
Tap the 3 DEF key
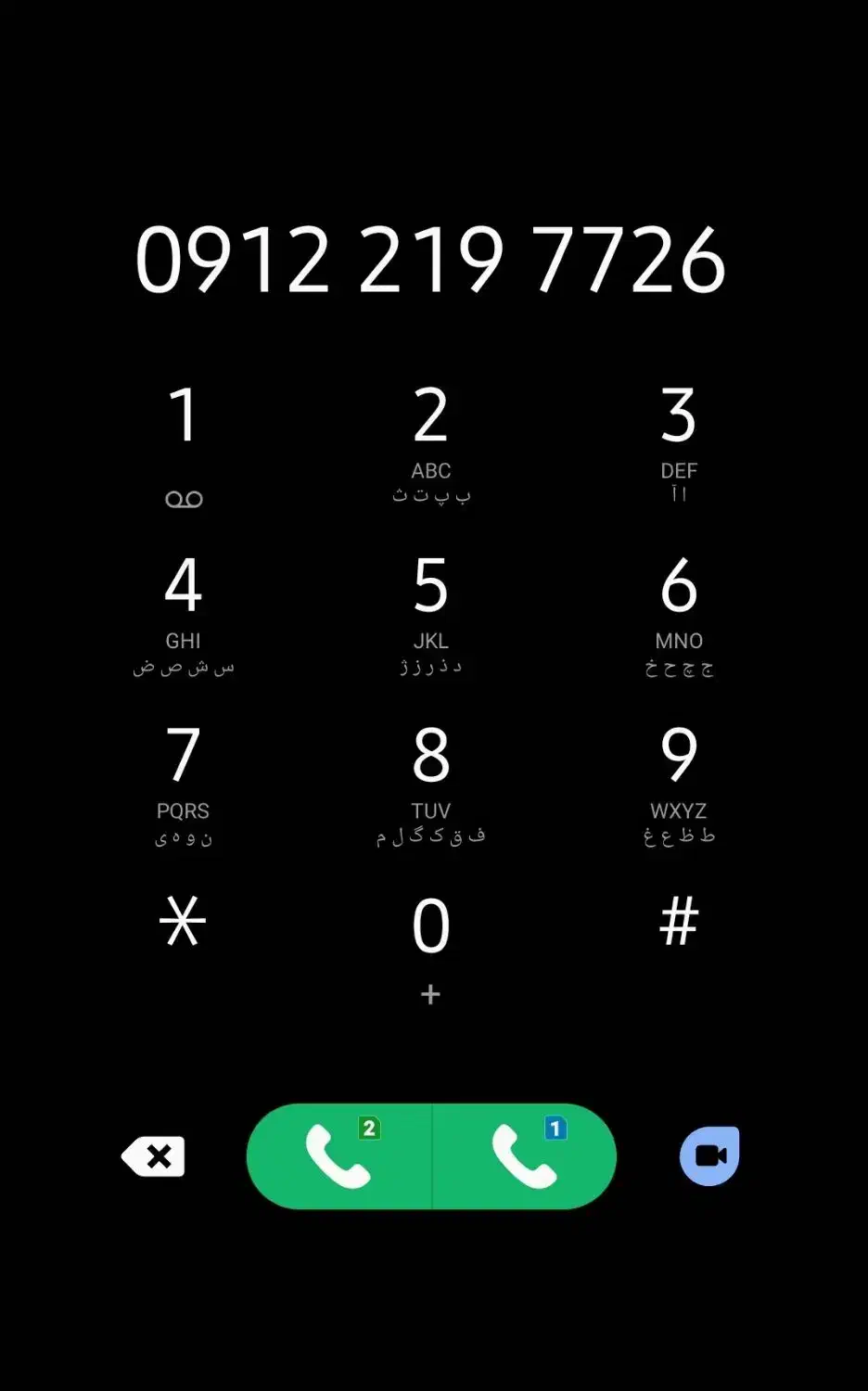click(679, 442)
